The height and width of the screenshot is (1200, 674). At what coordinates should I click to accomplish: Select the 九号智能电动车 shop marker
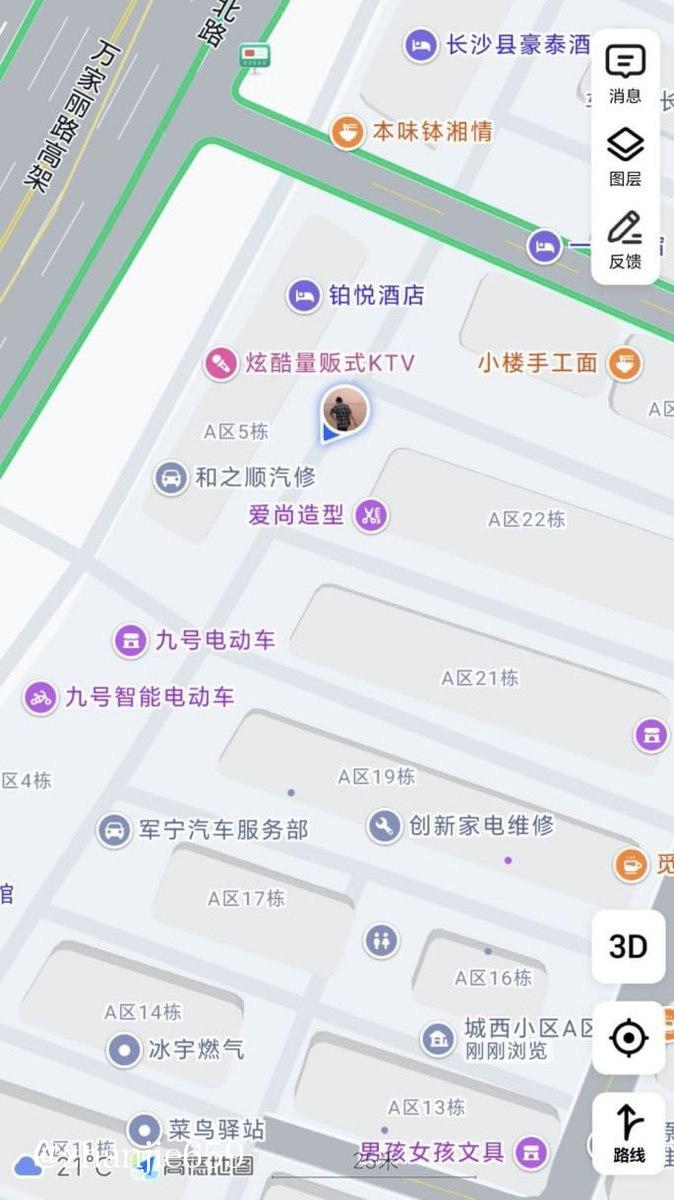(40, 697)
